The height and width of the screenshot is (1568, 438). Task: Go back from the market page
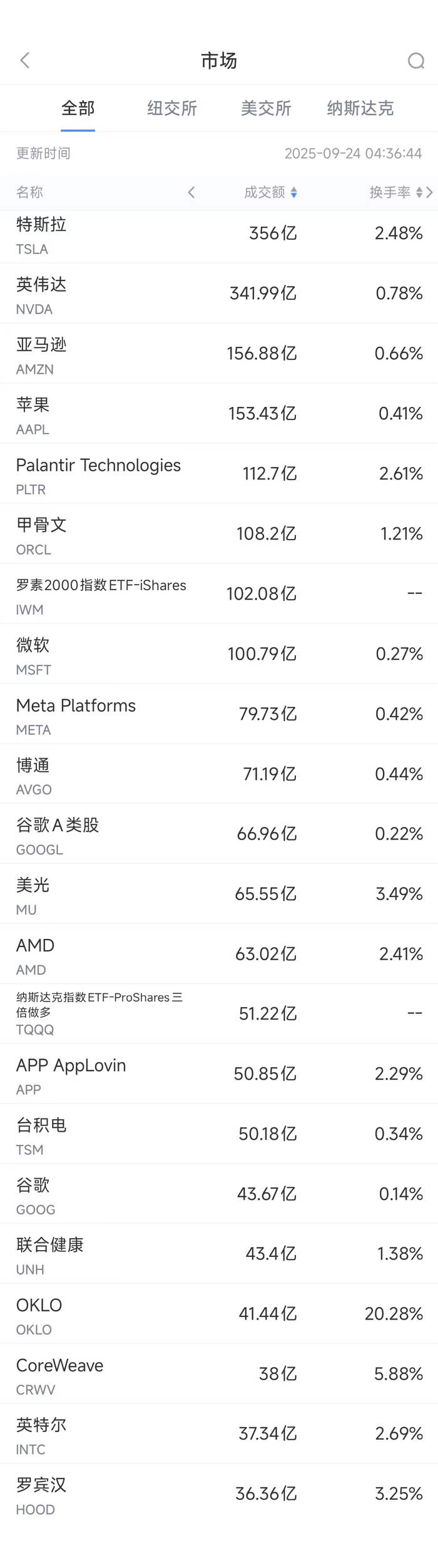point(25,61)
